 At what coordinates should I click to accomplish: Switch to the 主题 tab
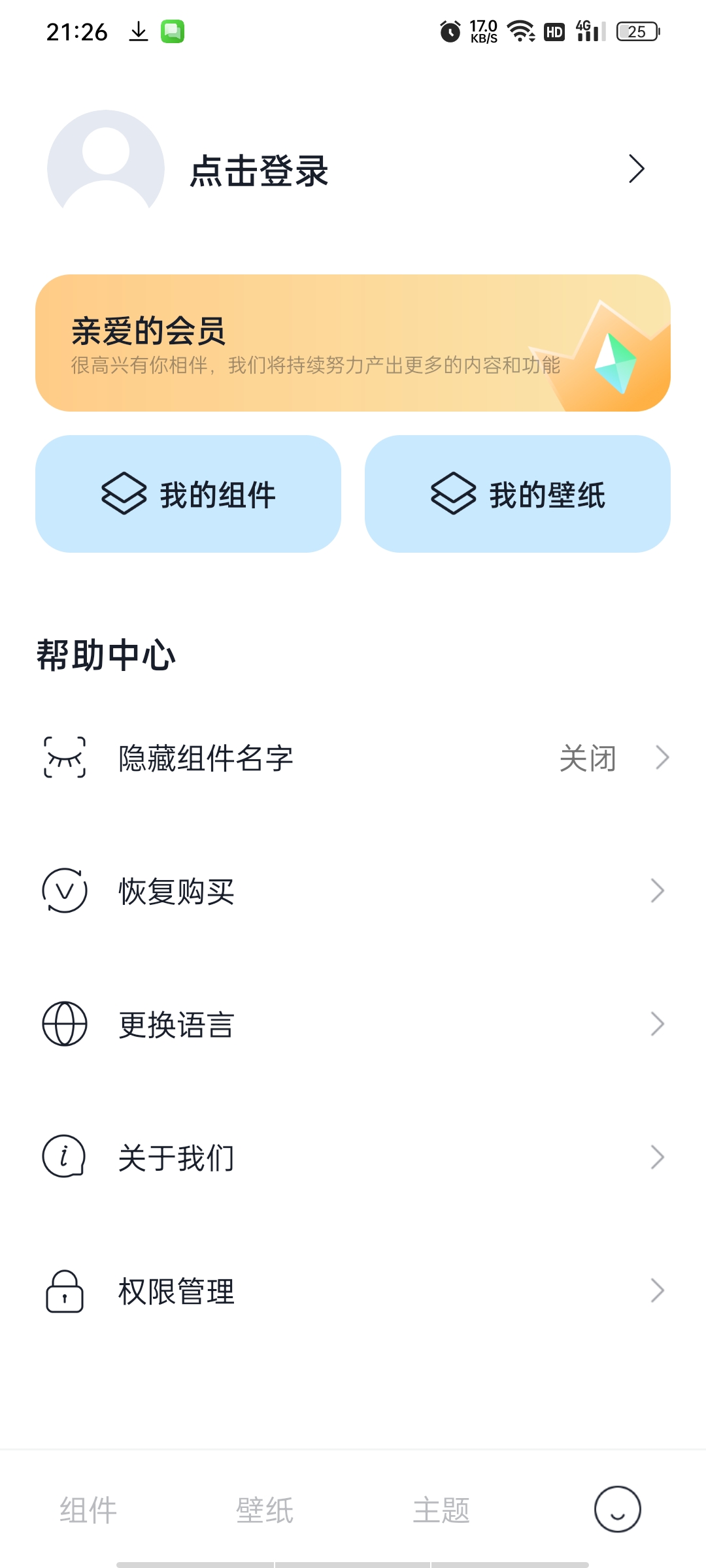(x=441, y=1510)
